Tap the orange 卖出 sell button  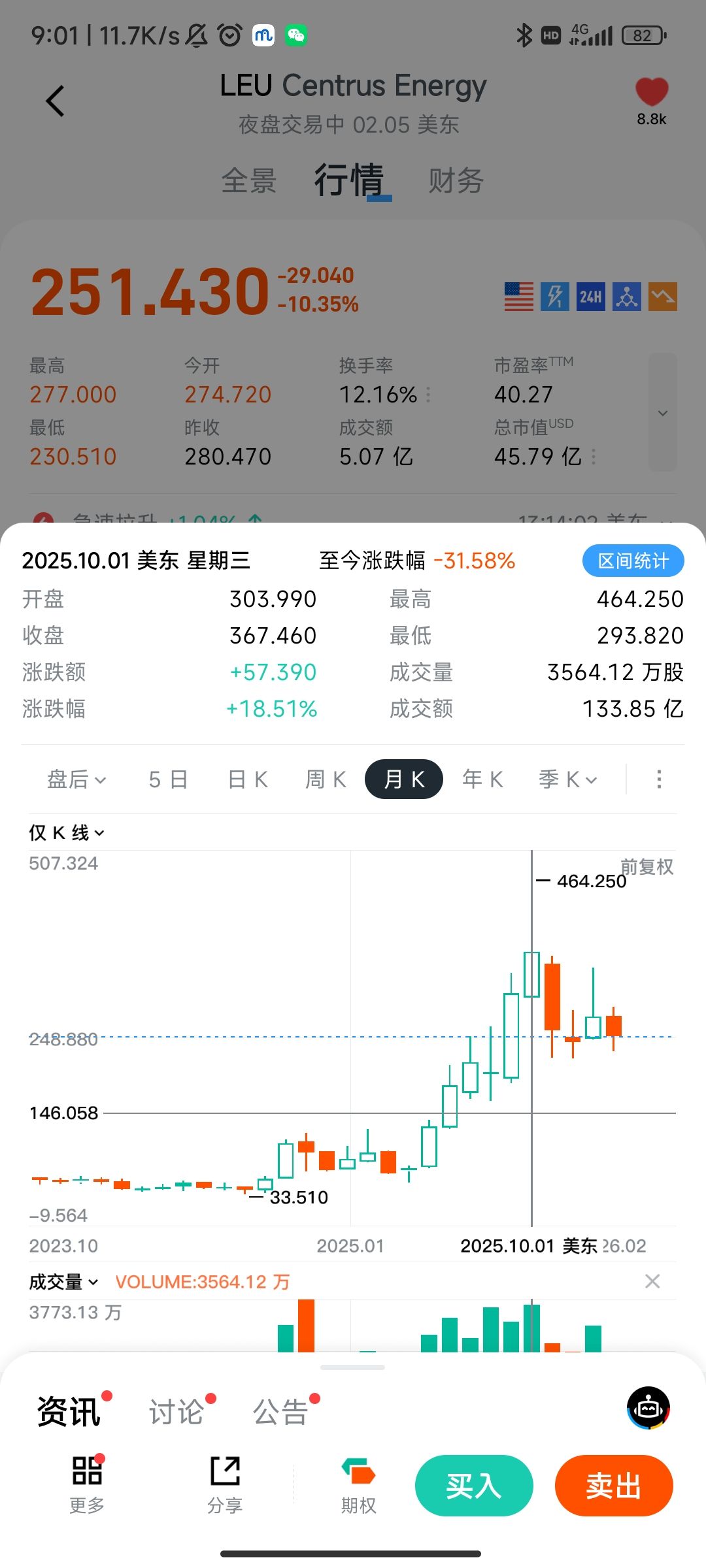coord(613,1486)
